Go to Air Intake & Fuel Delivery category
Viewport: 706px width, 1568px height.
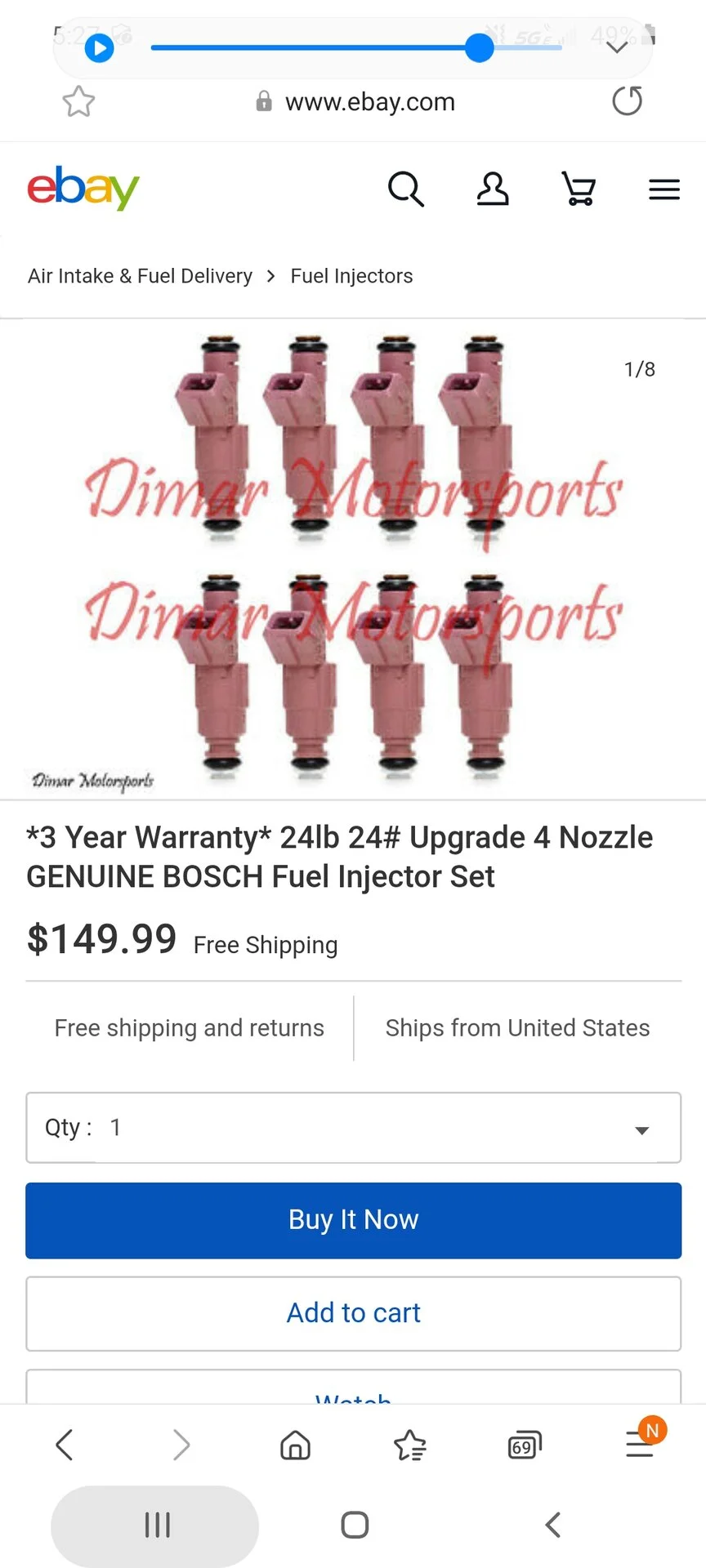click(x=140, y=276)
